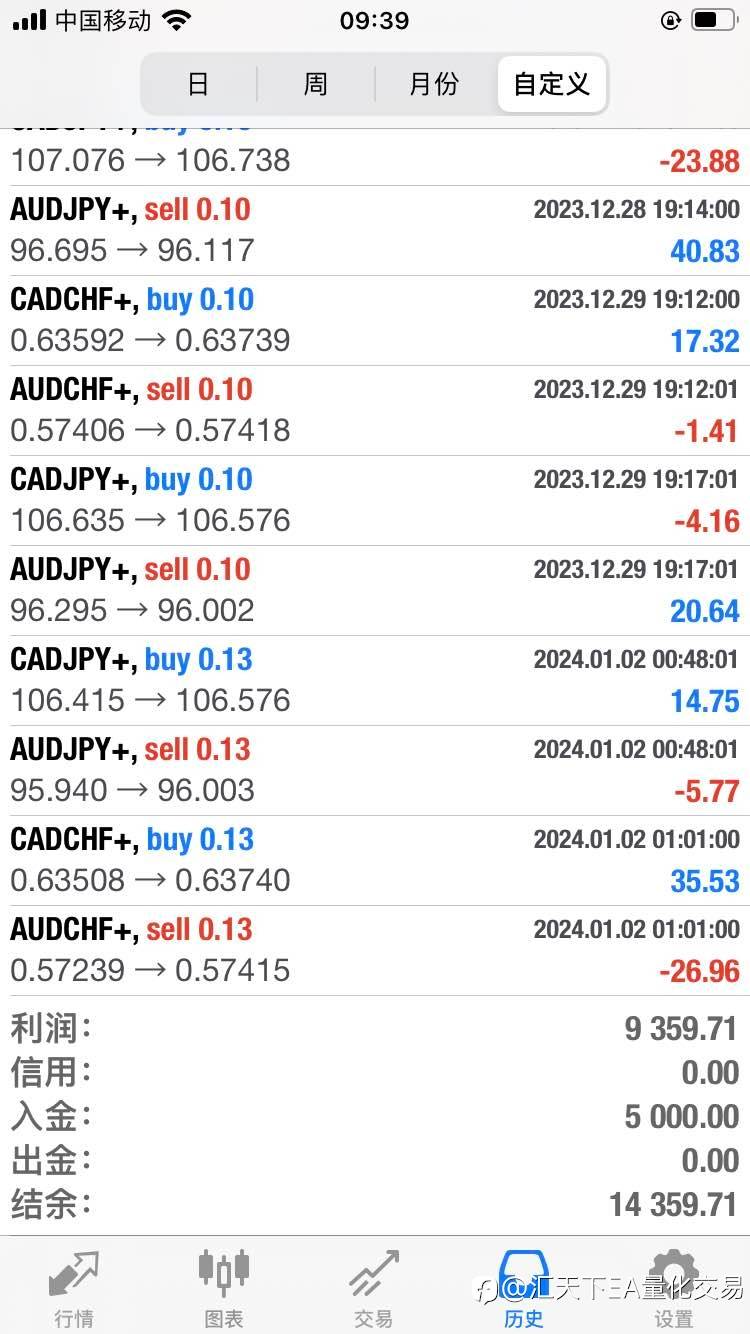Image resolution: width=750 pixels, height=1334 pixels.
Task: Show history for 月份
Action: (434, 84)
